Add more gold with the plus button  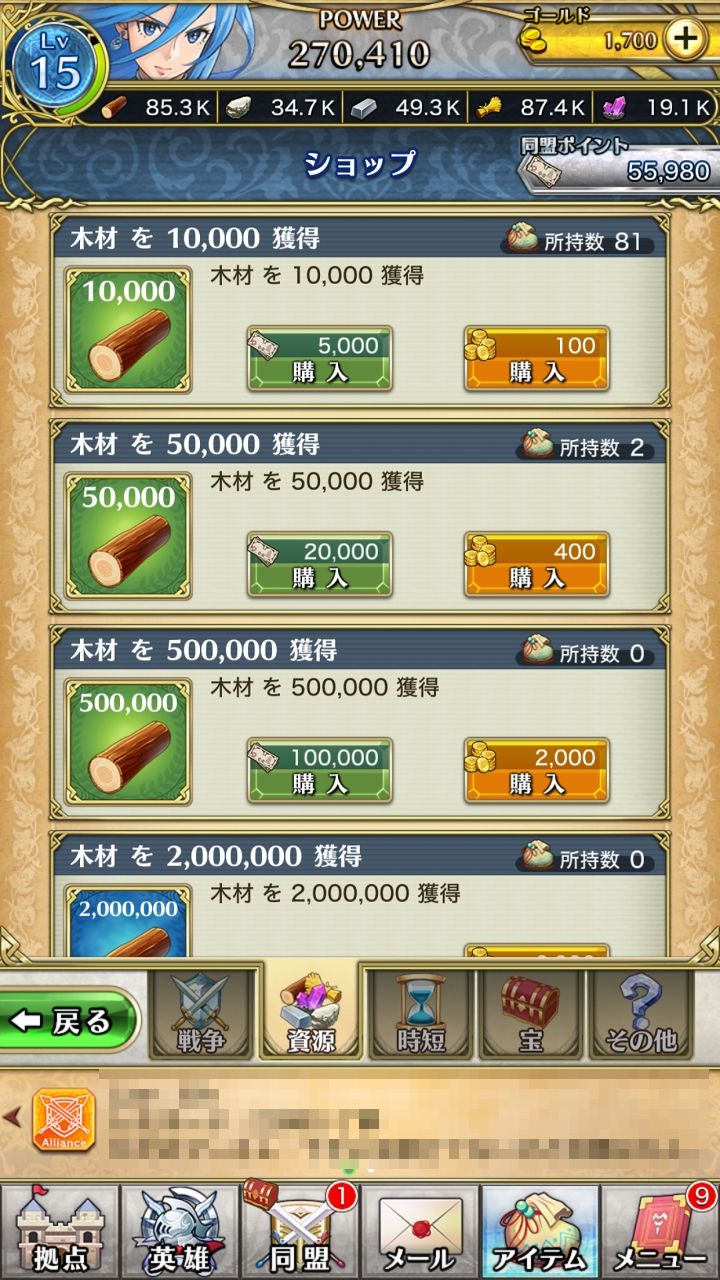click(685, 40)
